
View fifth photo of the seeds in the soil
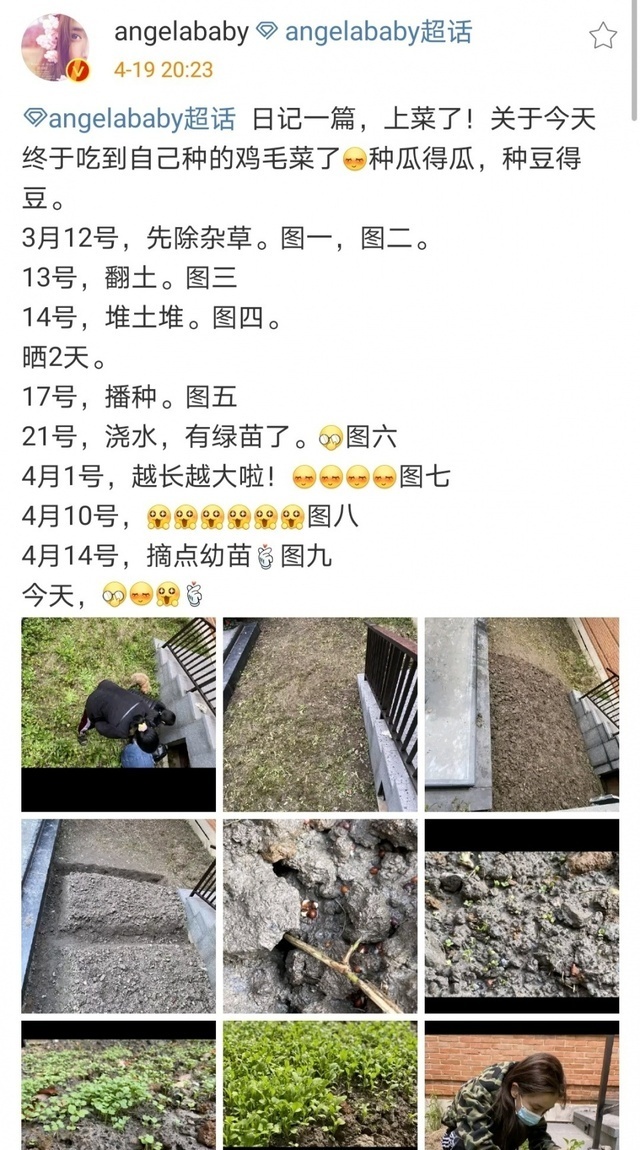pyautogui.click(x=320, y=915)
